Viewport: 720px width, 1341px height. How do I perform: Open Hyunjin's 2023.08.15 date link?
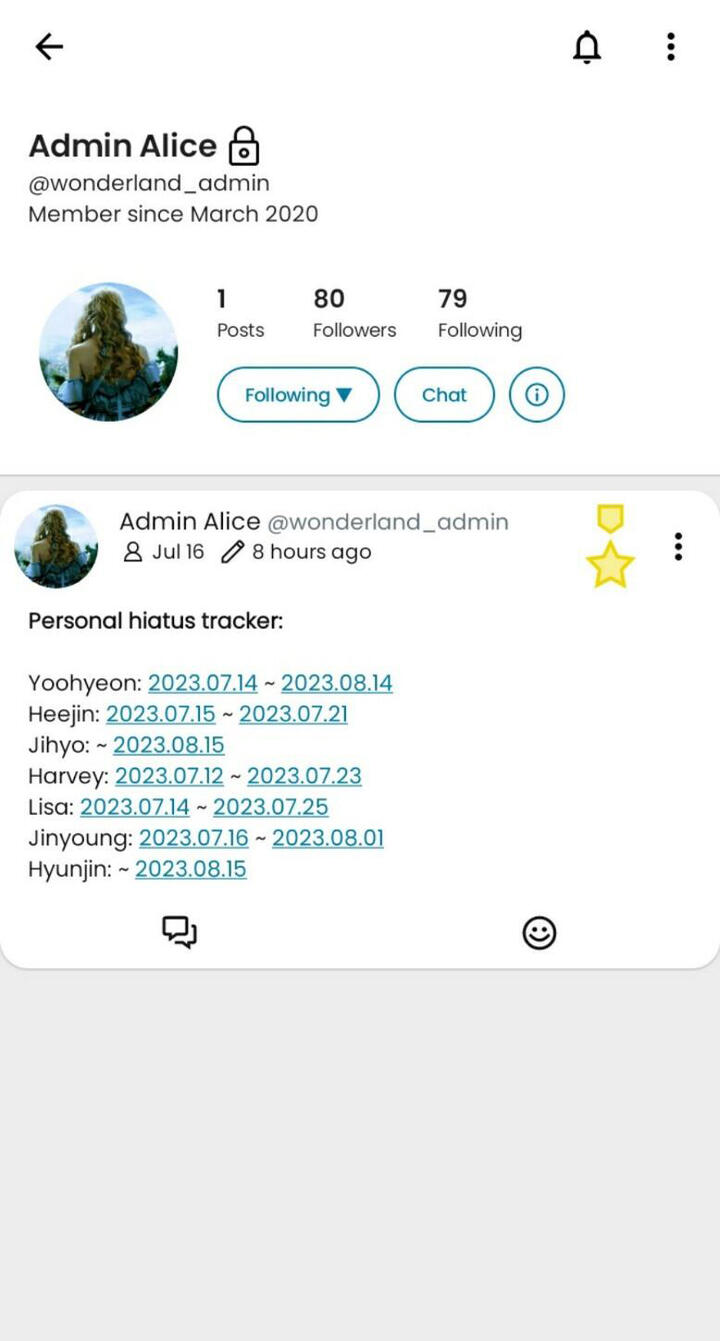coord(190,869)
